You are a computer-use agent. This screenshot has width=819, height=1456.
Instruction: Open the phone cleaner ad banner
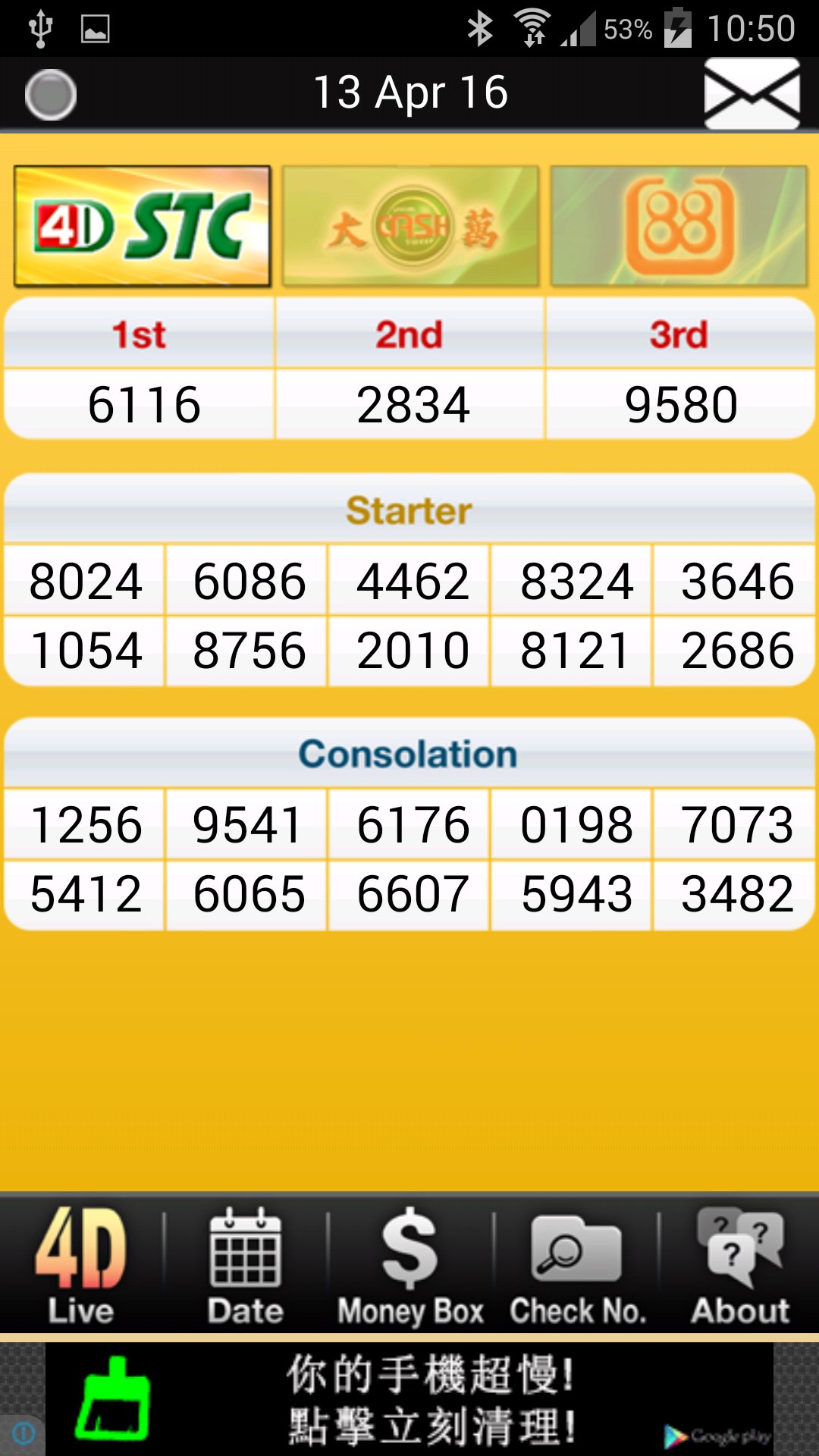pos(409,1399)
